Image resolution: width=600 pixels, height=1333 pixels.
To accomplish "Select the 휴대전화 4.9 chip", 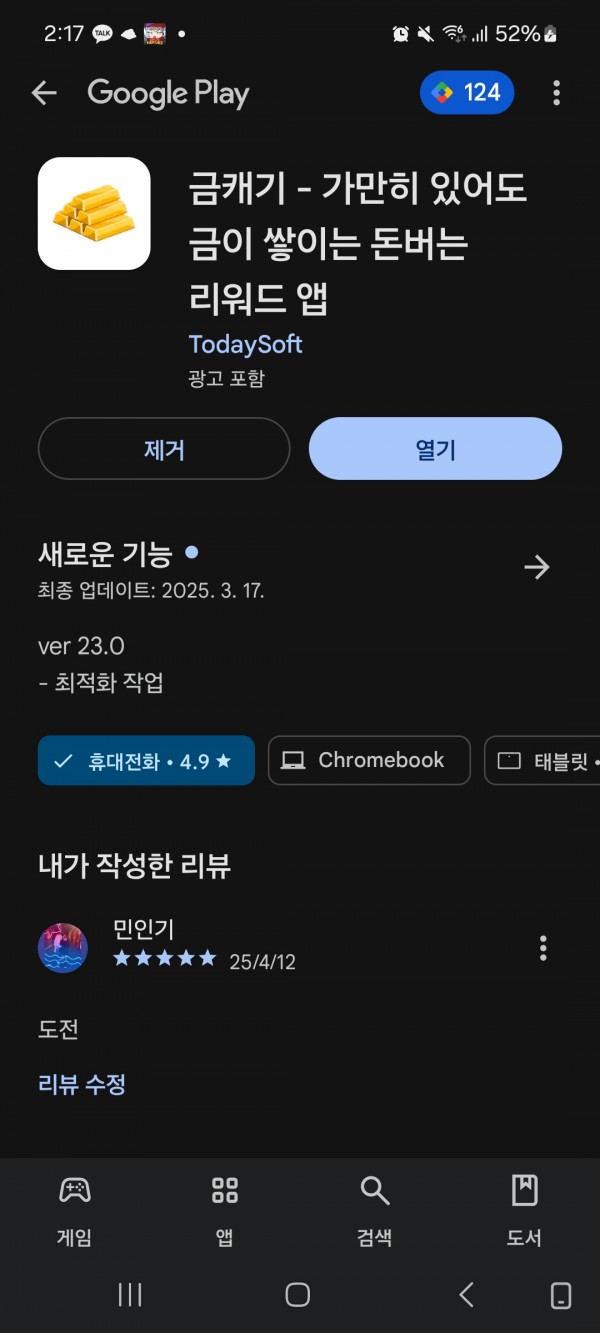I will [x=146, y=761].
